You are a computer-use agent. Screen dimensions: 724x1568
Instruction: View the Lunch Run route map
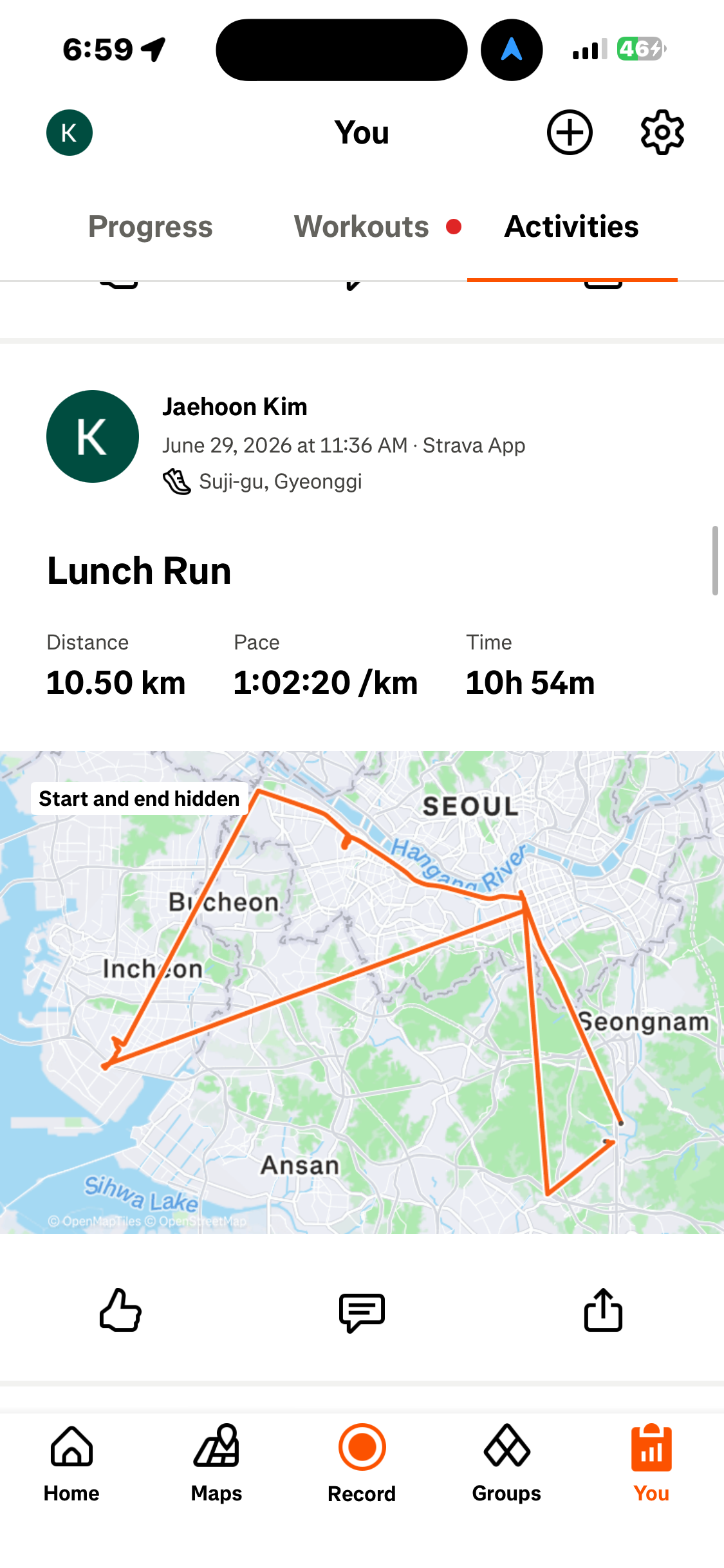362,992
